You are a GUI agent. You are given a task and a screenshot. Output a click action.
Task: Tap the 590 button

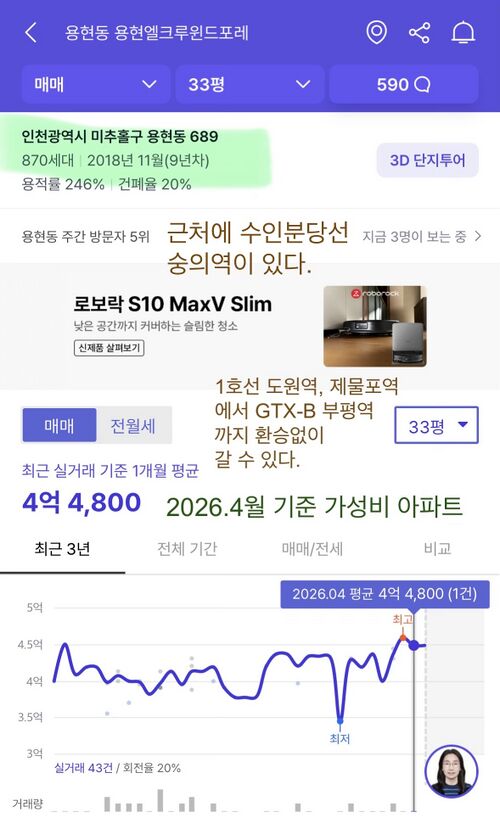coord(403,84)
